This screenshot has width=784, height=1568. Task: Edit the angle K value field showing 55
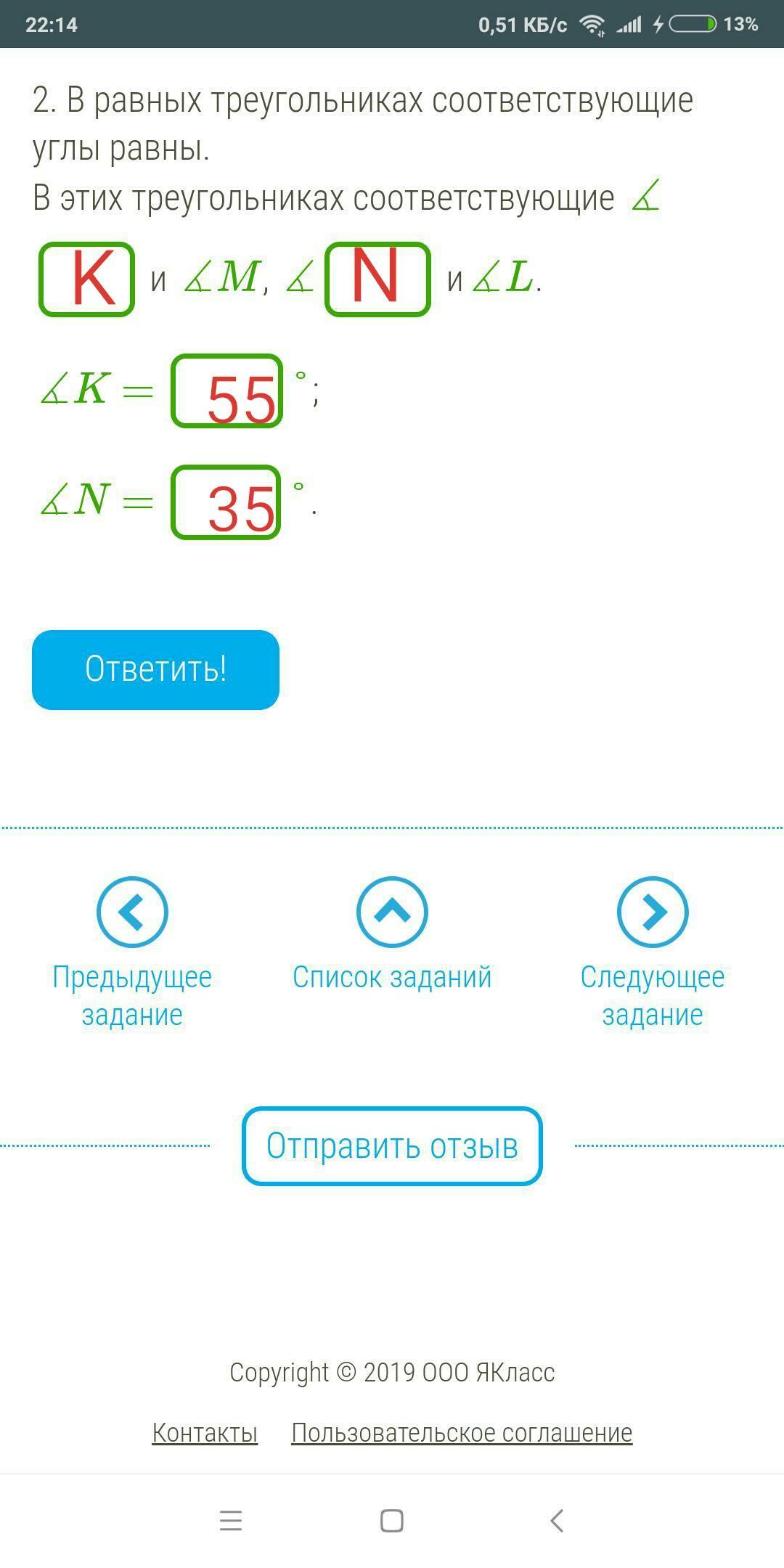pos(227,391)
